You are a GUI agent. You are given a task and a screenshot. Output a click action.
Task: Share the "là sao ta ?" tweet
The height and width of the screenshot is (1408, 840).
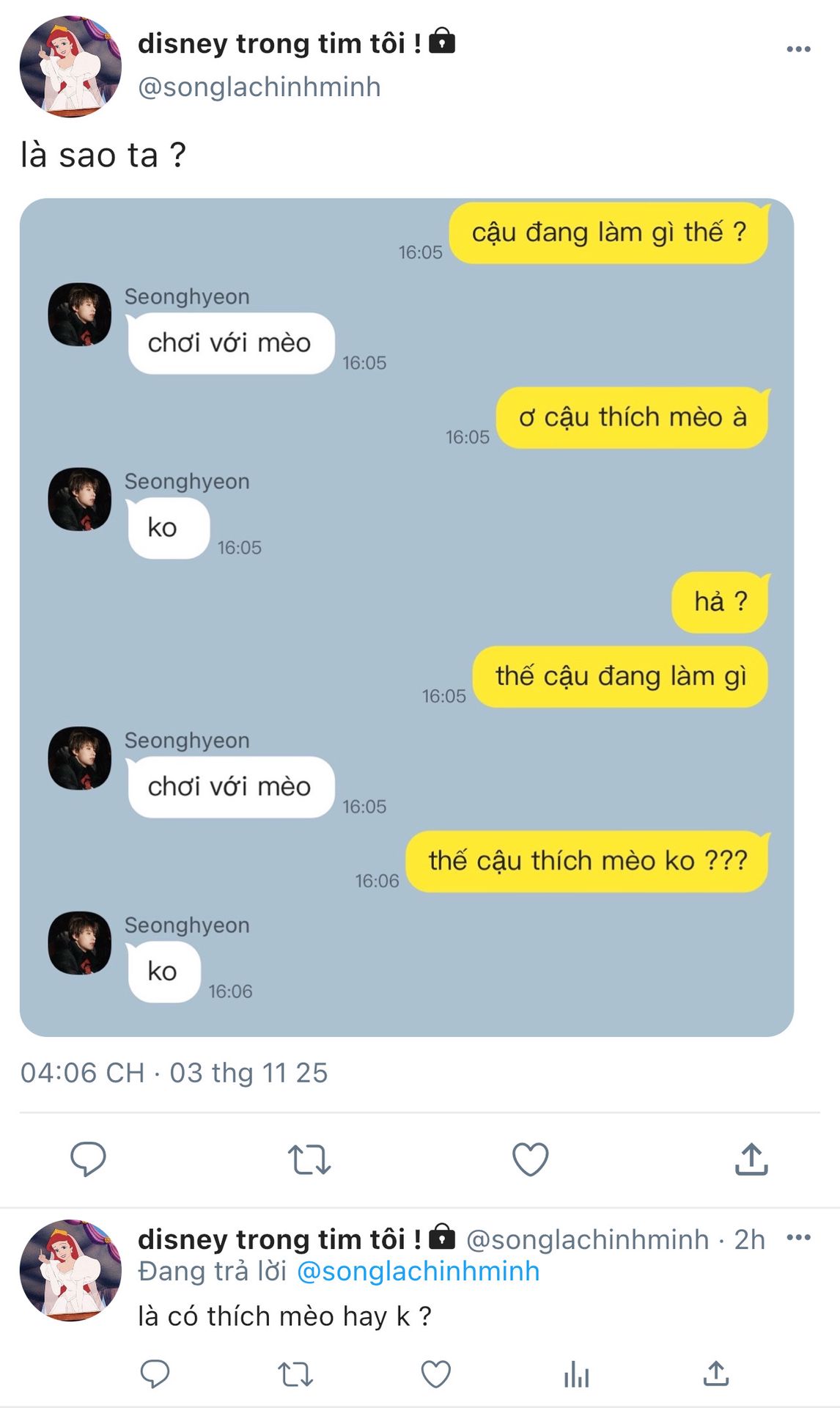click(x=751, y=1159)
